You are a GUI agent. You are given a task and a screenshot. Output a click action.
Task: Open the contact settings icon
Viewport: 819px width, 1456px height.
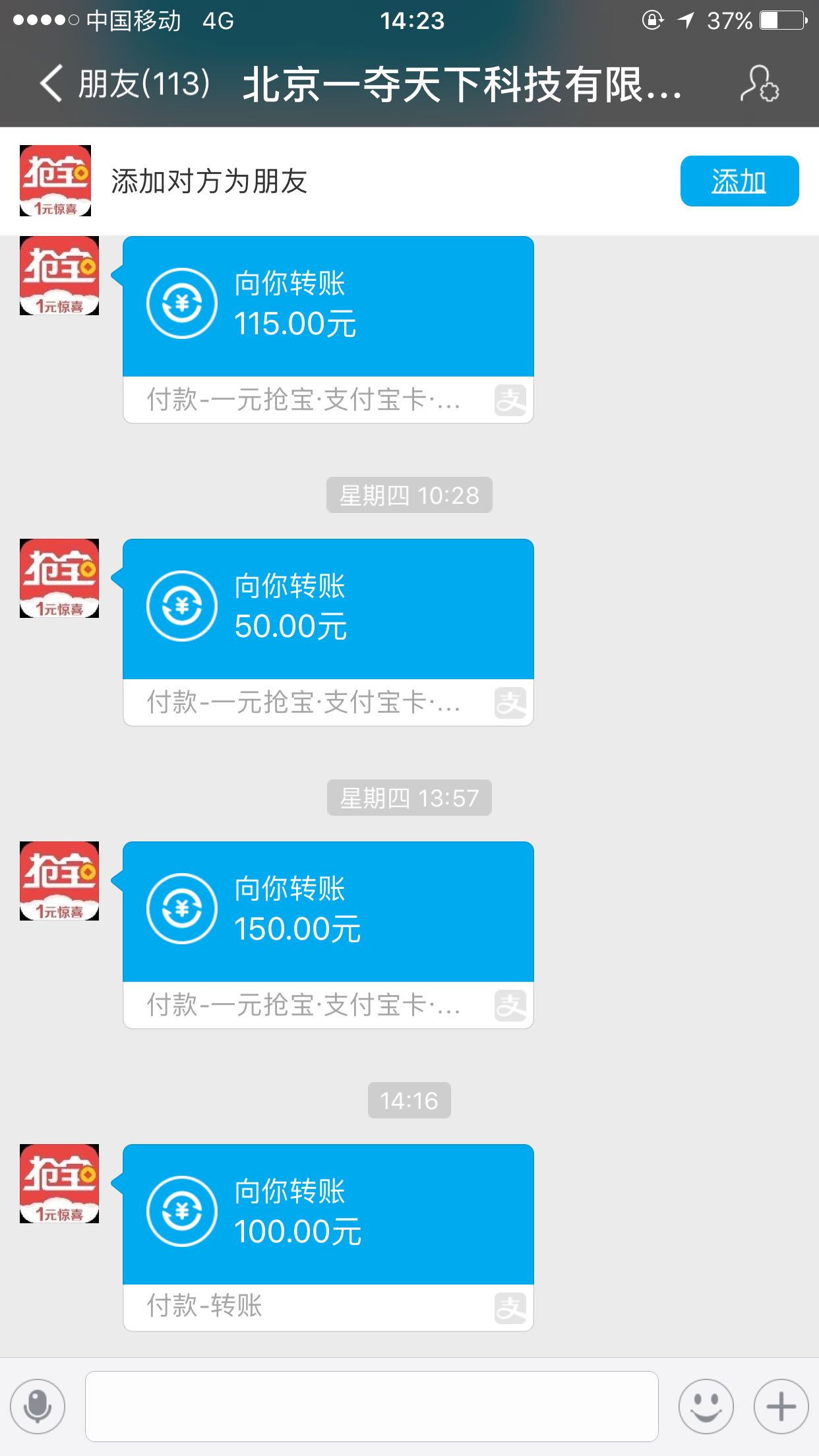(x=760, y=84)
